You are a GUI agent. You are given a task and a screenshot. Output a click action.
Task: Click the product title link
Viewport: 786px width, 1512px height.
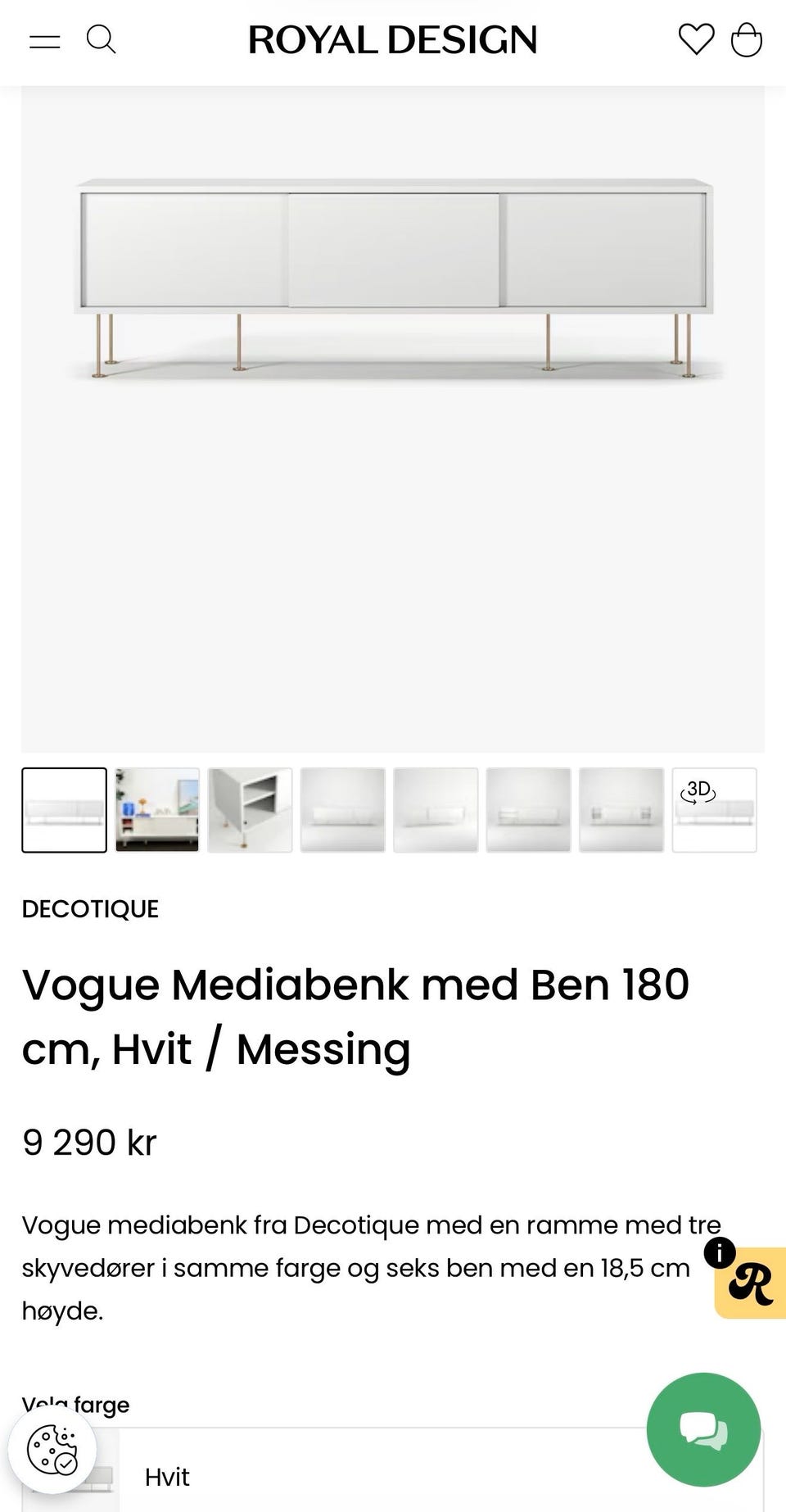356,1016
